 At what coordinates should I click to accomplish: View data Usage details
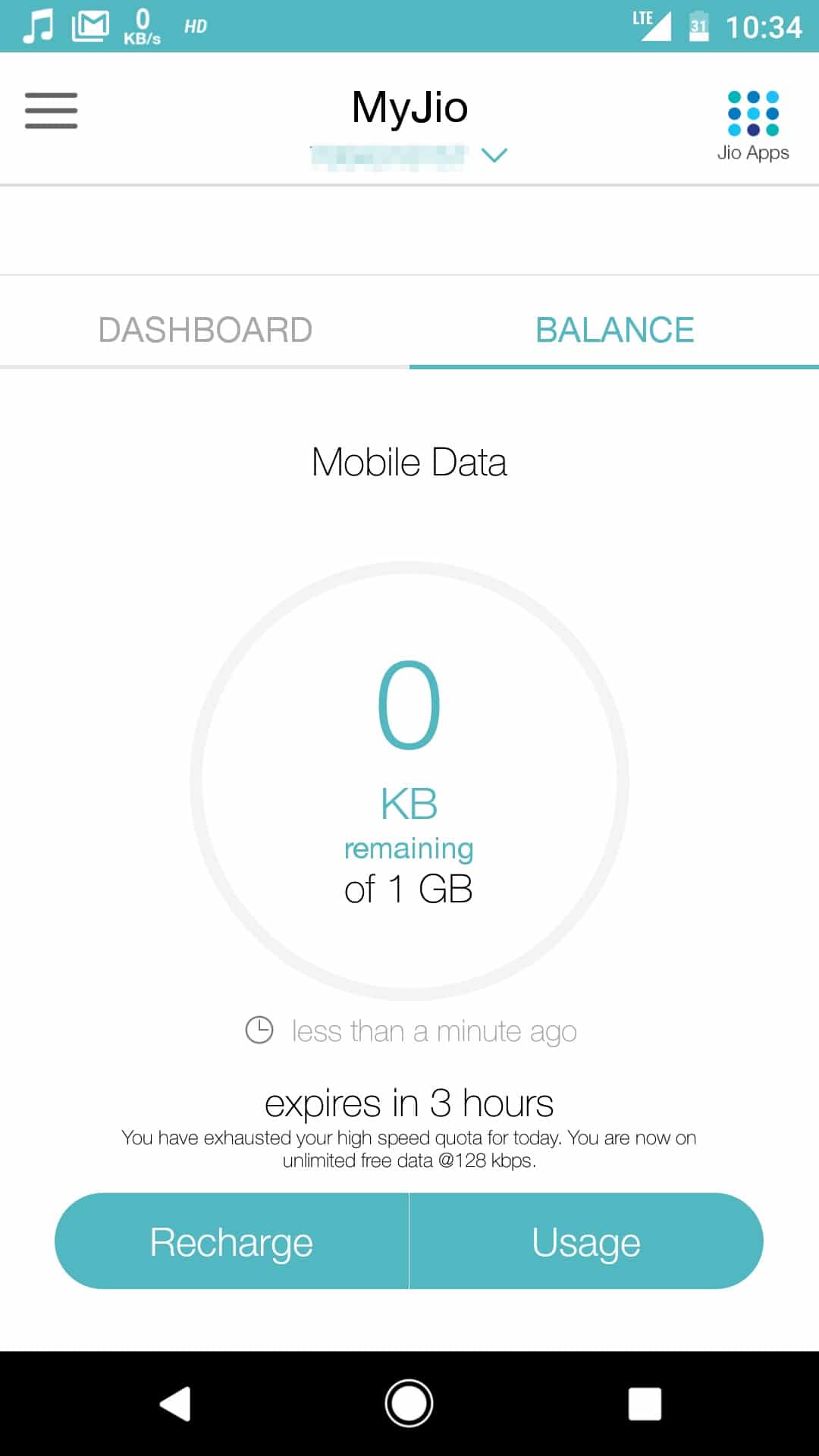point(586,1241)
